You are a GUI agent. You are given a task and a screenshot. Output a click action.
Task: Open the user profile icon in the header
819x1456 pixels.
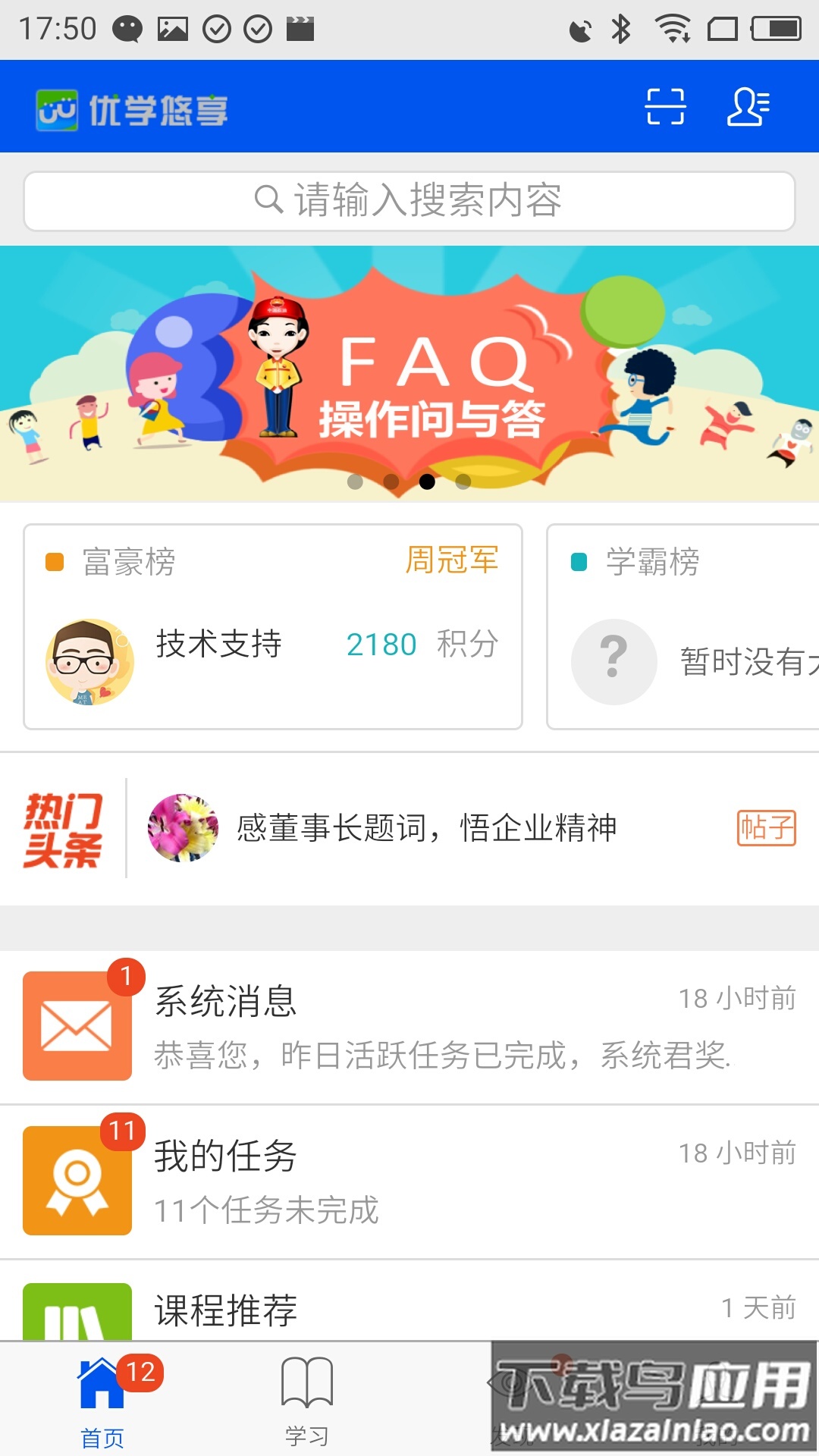747,106
